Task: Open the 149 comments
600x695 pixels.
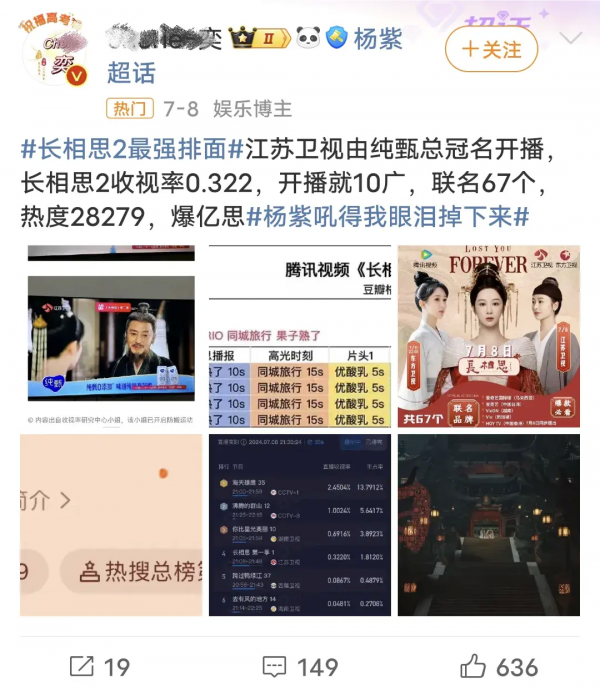Action: point(300,667)
